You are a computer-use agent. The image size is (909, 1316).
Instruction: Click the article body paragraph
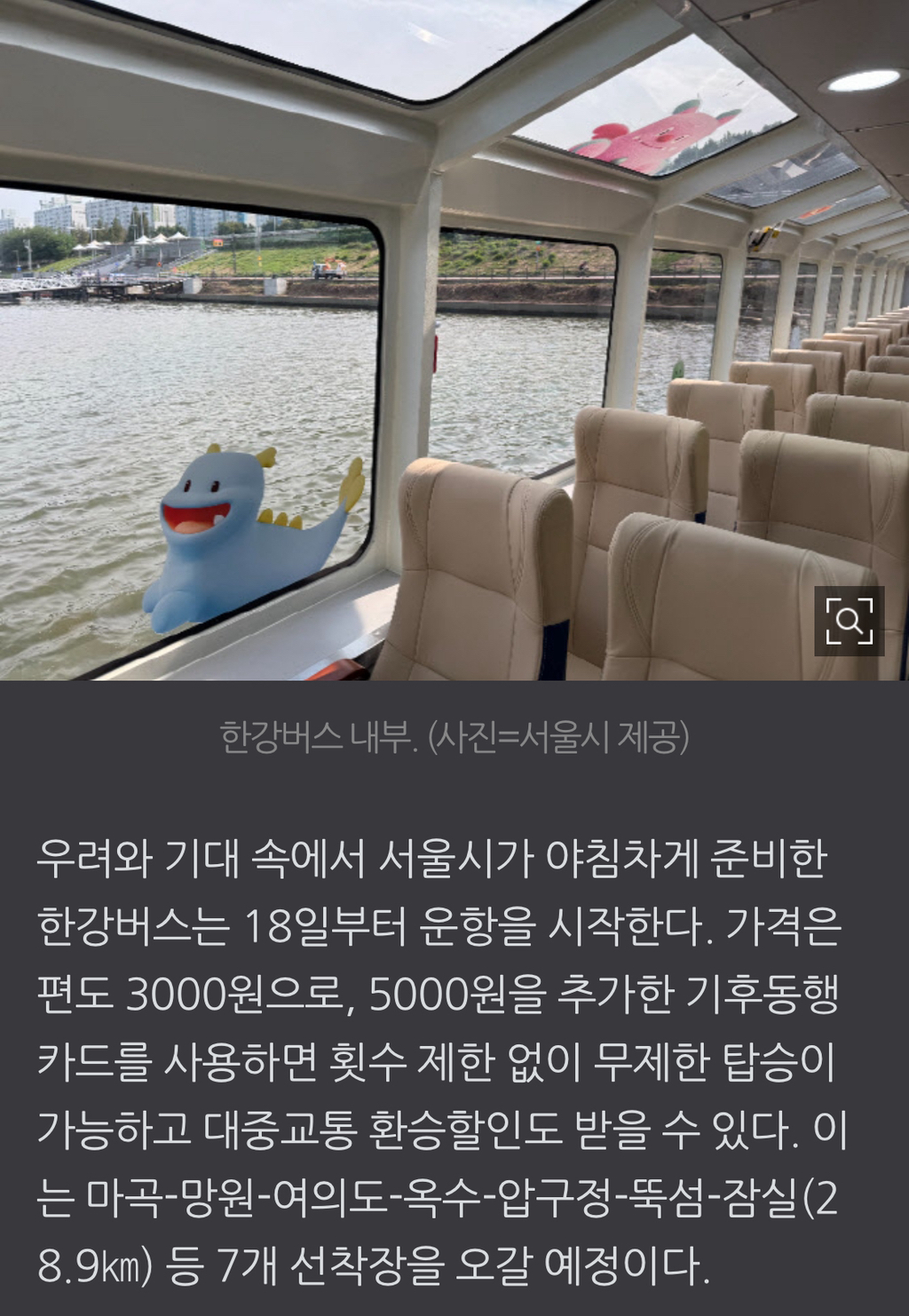tap(444, 1066)
